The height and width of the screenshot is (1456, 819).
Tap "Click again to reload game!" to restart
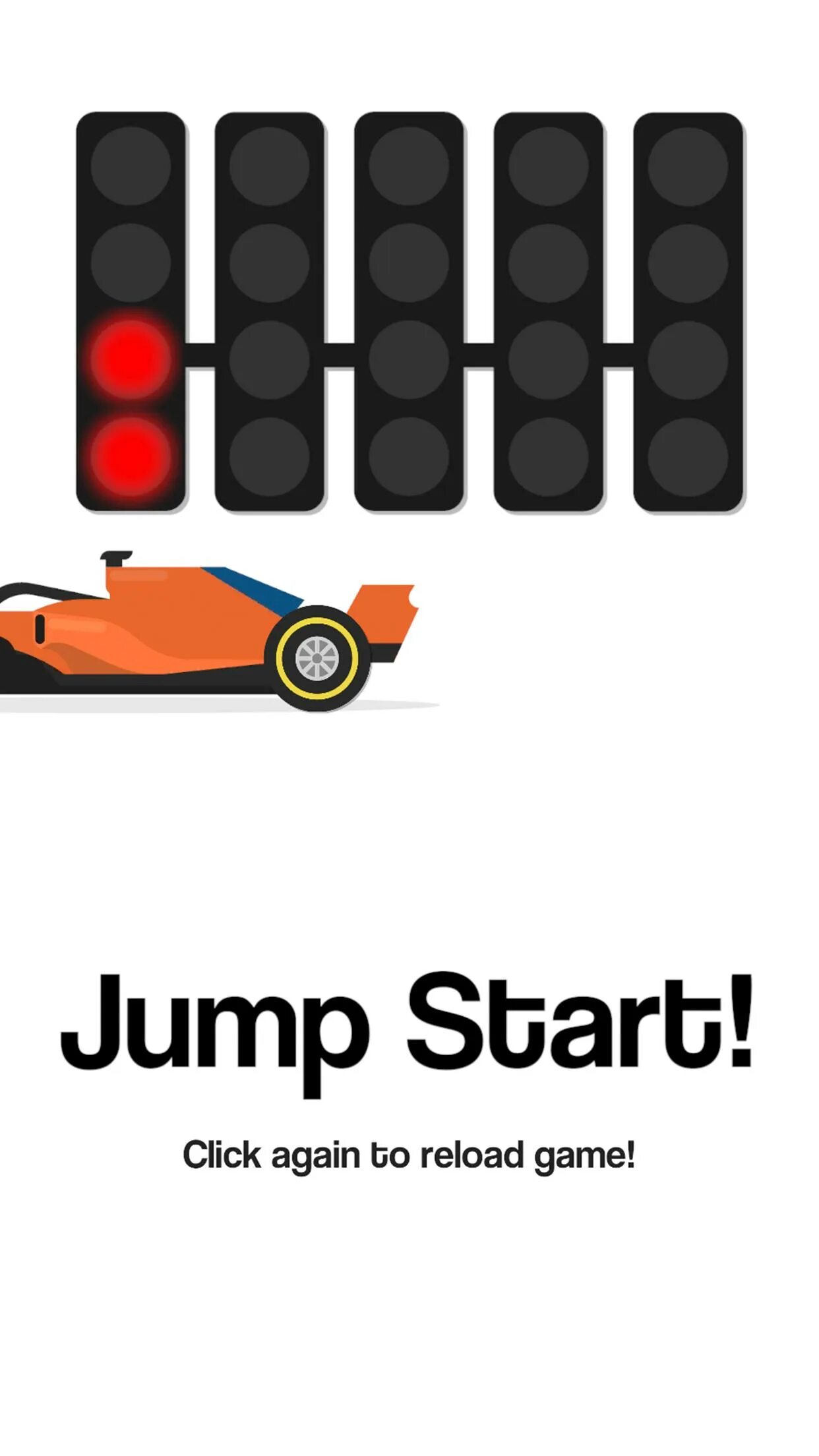409,1155
